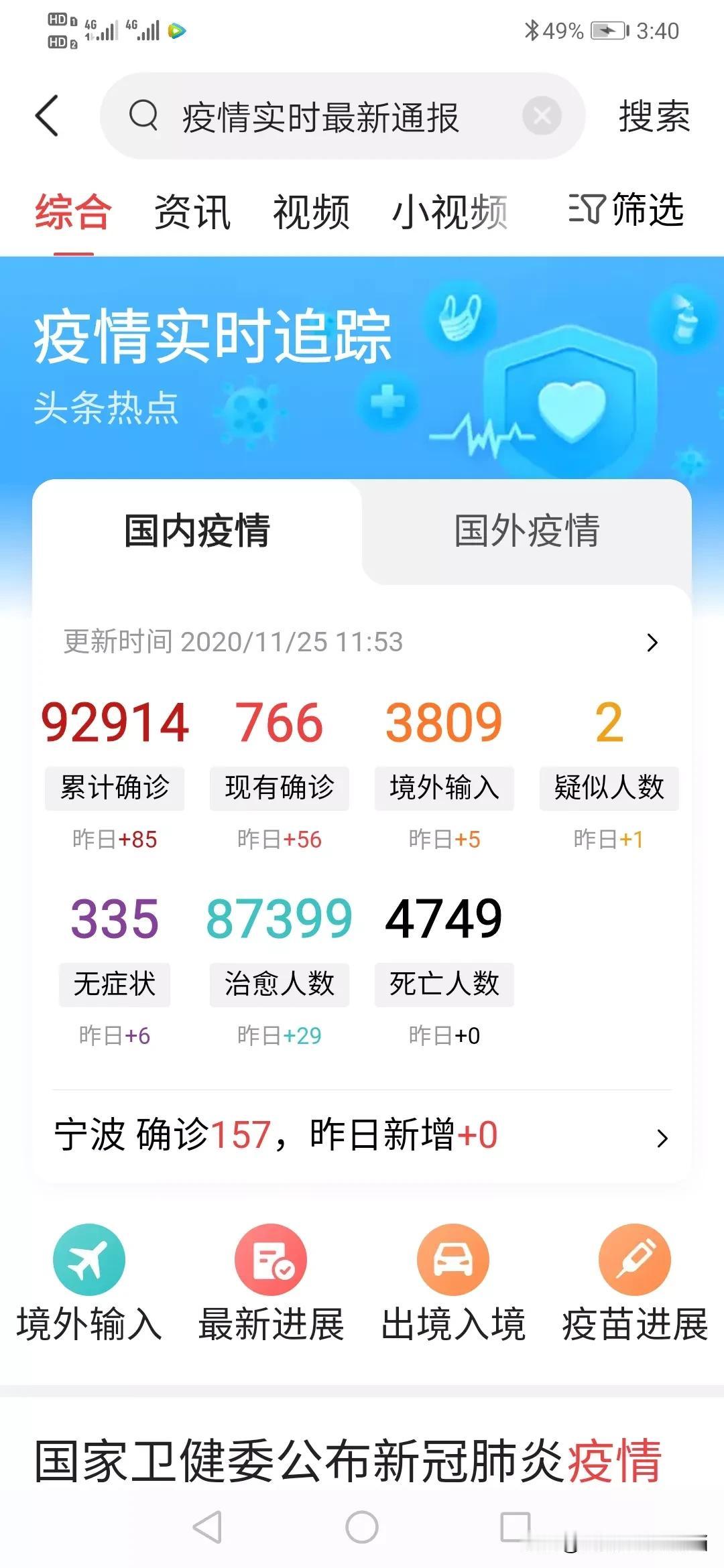
Task: Open the 资讯 category
Action: pos(192,211)
